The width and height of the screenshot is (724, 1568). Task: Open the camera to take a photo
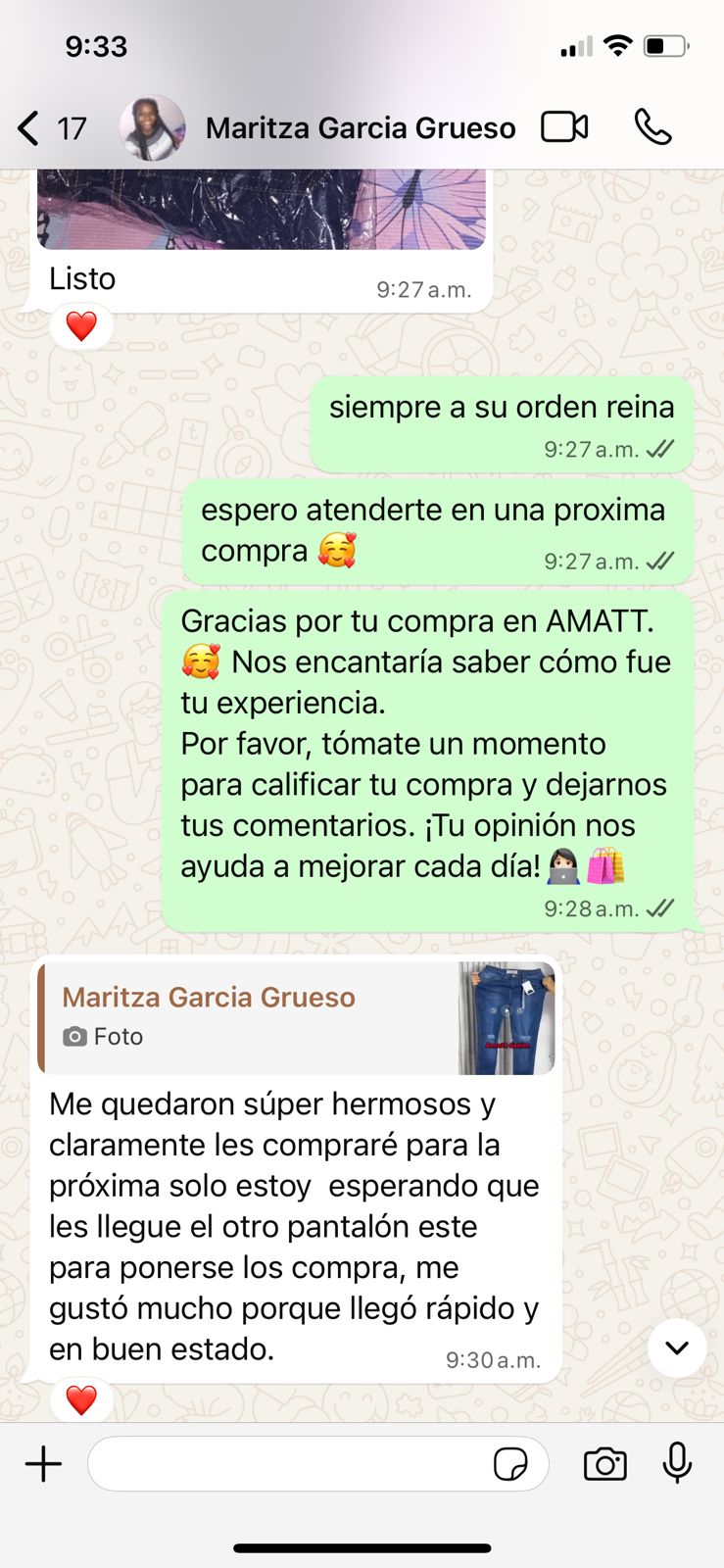(x=604, y=1464)
